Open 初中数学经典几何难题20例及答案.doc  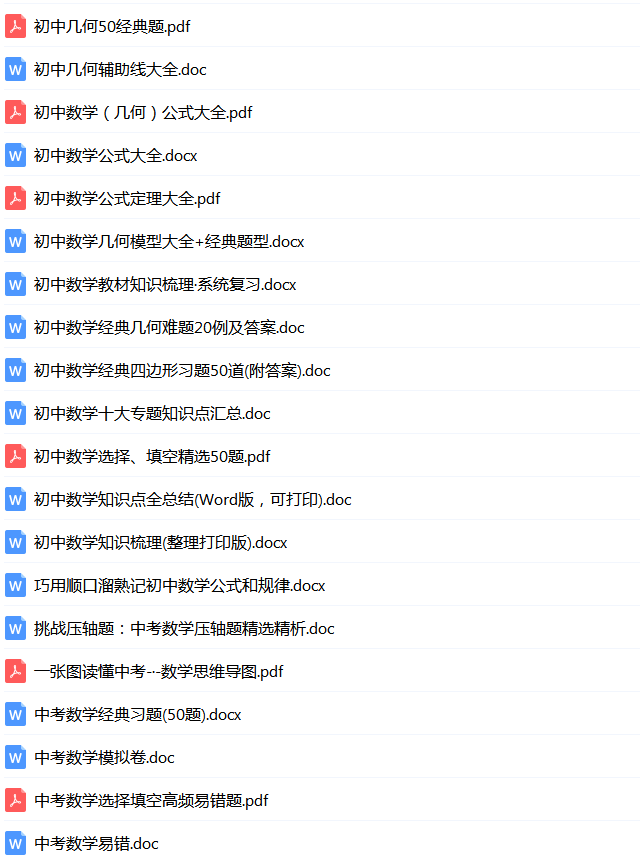(169, 328)
